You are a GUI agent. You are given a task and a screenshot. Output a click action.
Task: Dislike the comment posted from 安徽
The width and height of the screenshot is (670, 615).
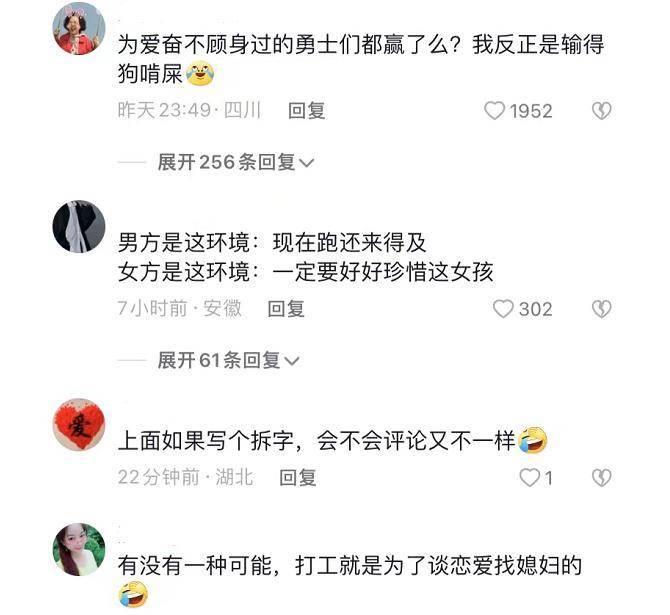(601, 309)
